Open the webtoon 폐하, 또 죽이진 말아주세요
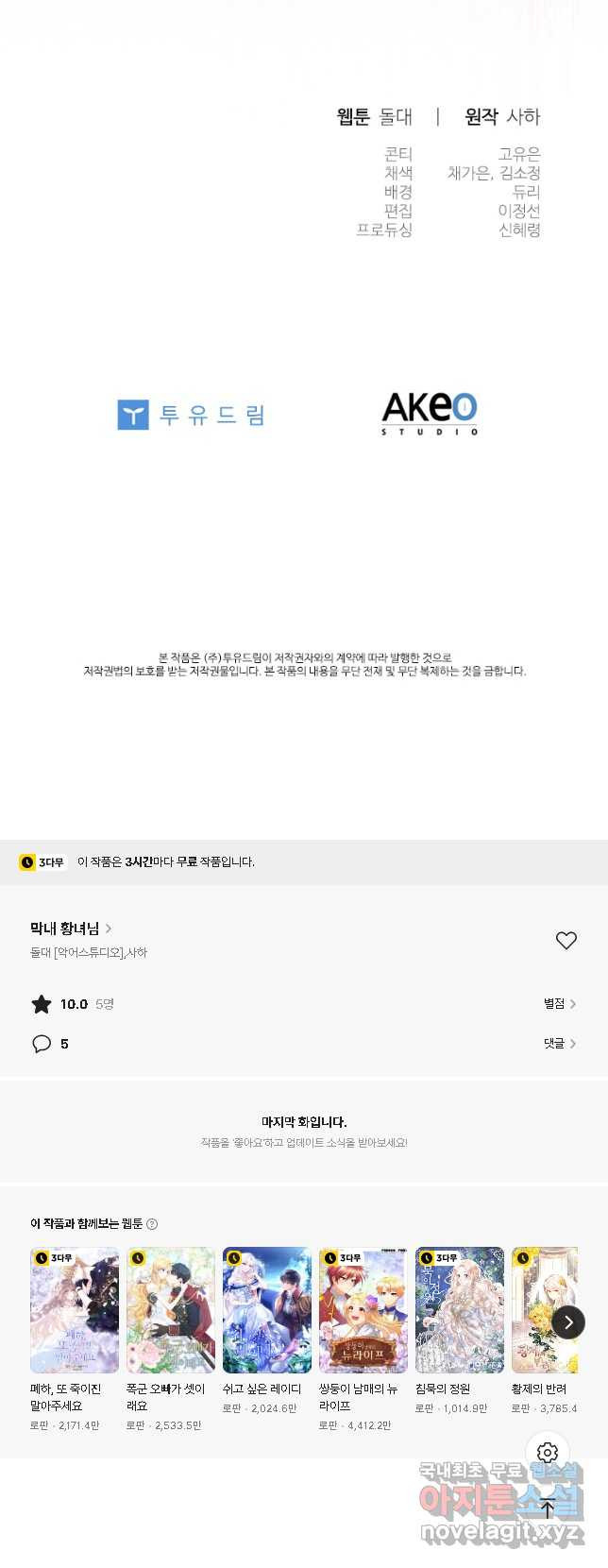The width and height of the screenshot is (608, 1568). point(75,1310)
